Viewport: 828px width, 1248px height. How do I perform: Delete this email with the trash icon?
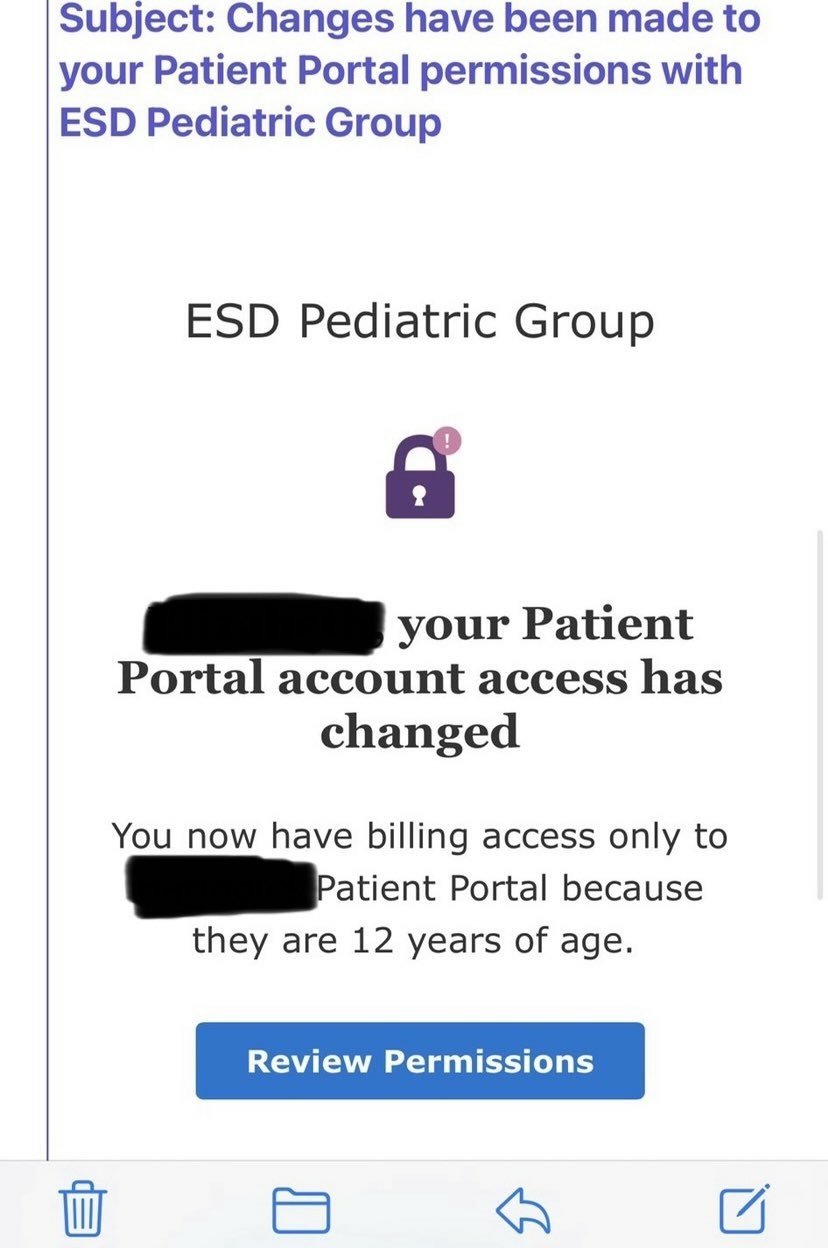pos(84,1210)
